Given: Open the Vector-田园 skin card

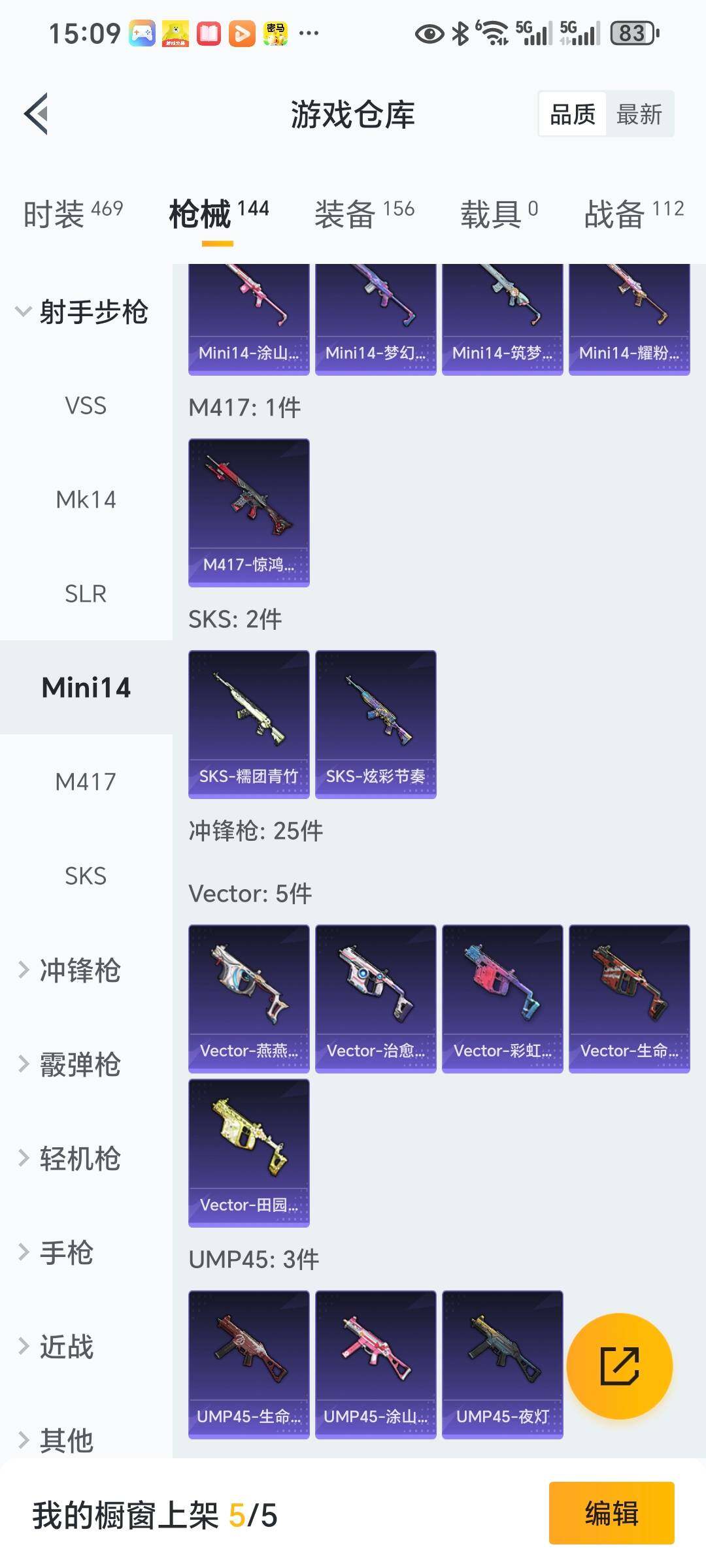Looking at the screenshot, I should [x=249, y=1152].
